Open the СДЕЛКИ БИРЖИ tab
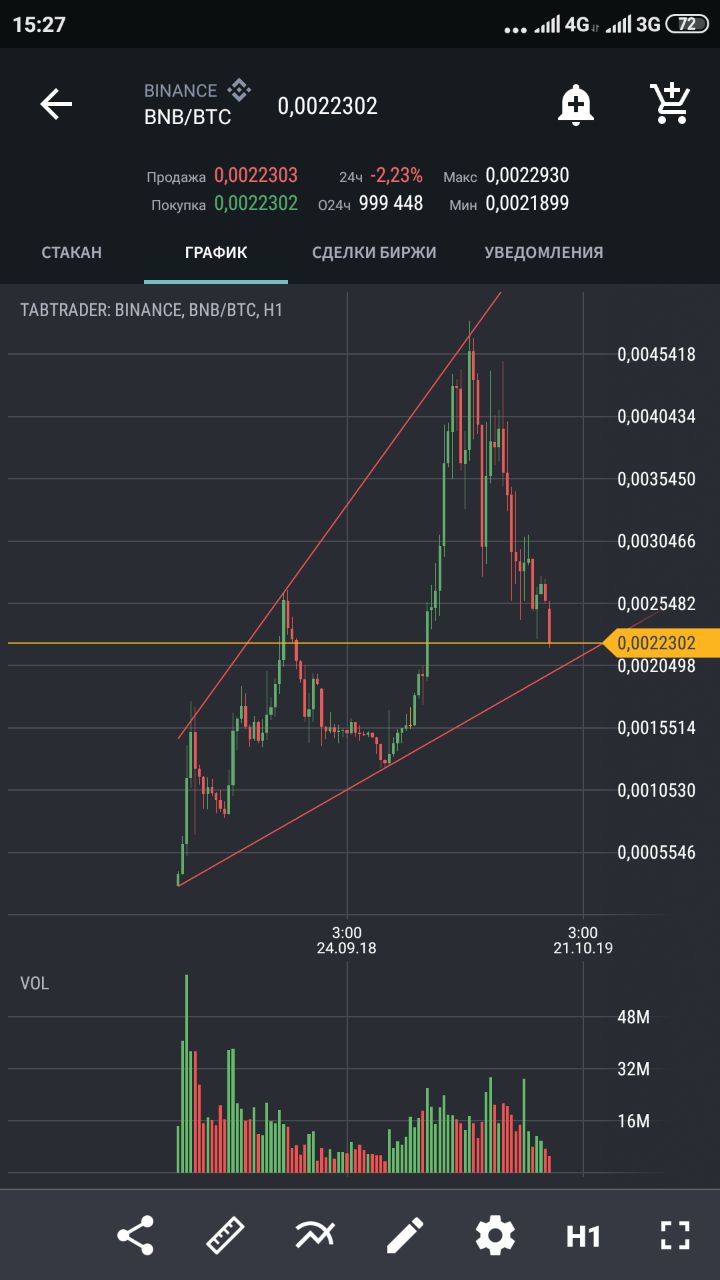The image size is (720, 1280). 374,252
